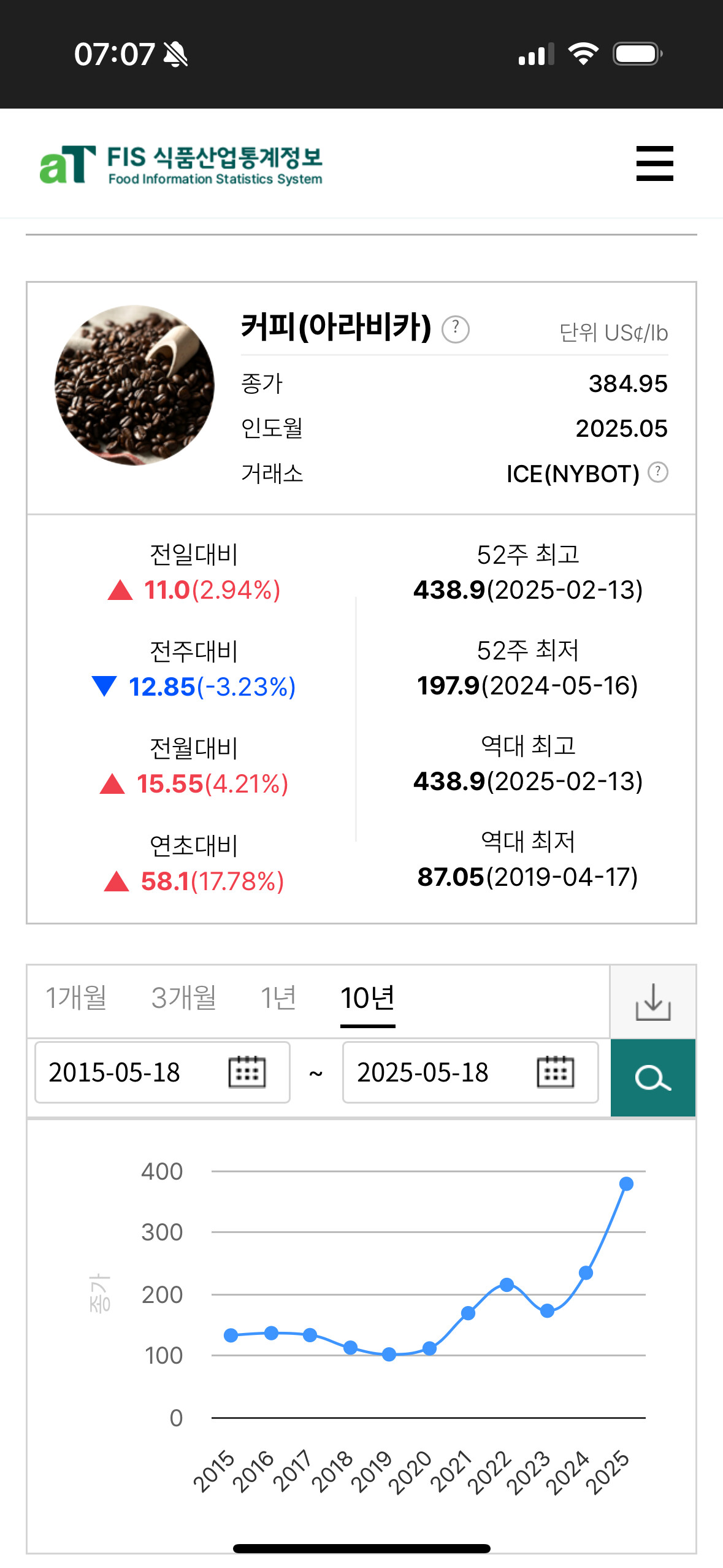
Task: Search with the magnifier button
Action: tap(653, 1078)
